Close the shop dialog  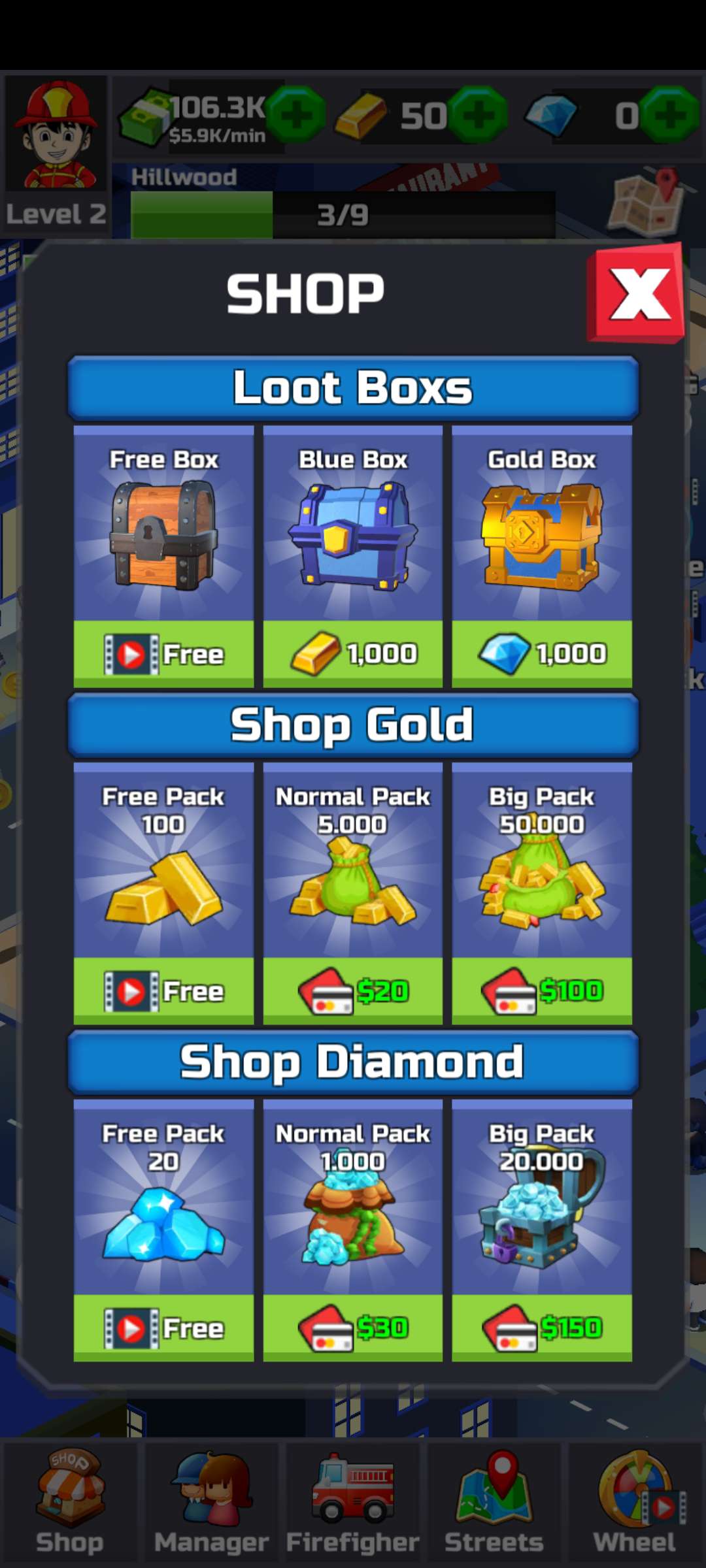click(x=637, y=294)
